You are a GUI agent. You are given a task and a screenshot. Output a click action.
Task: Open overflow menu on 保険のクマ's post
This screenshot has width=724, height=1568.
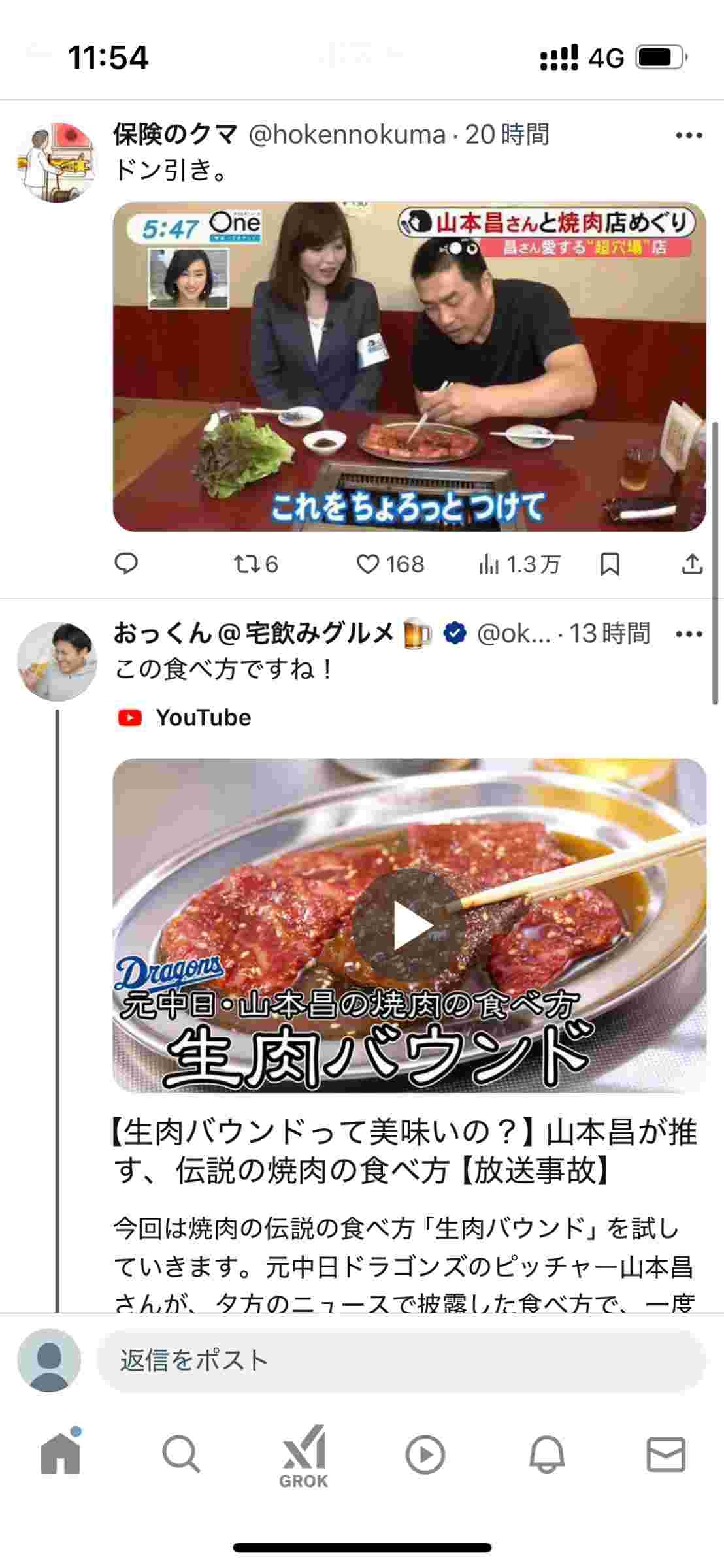point(688,136)
